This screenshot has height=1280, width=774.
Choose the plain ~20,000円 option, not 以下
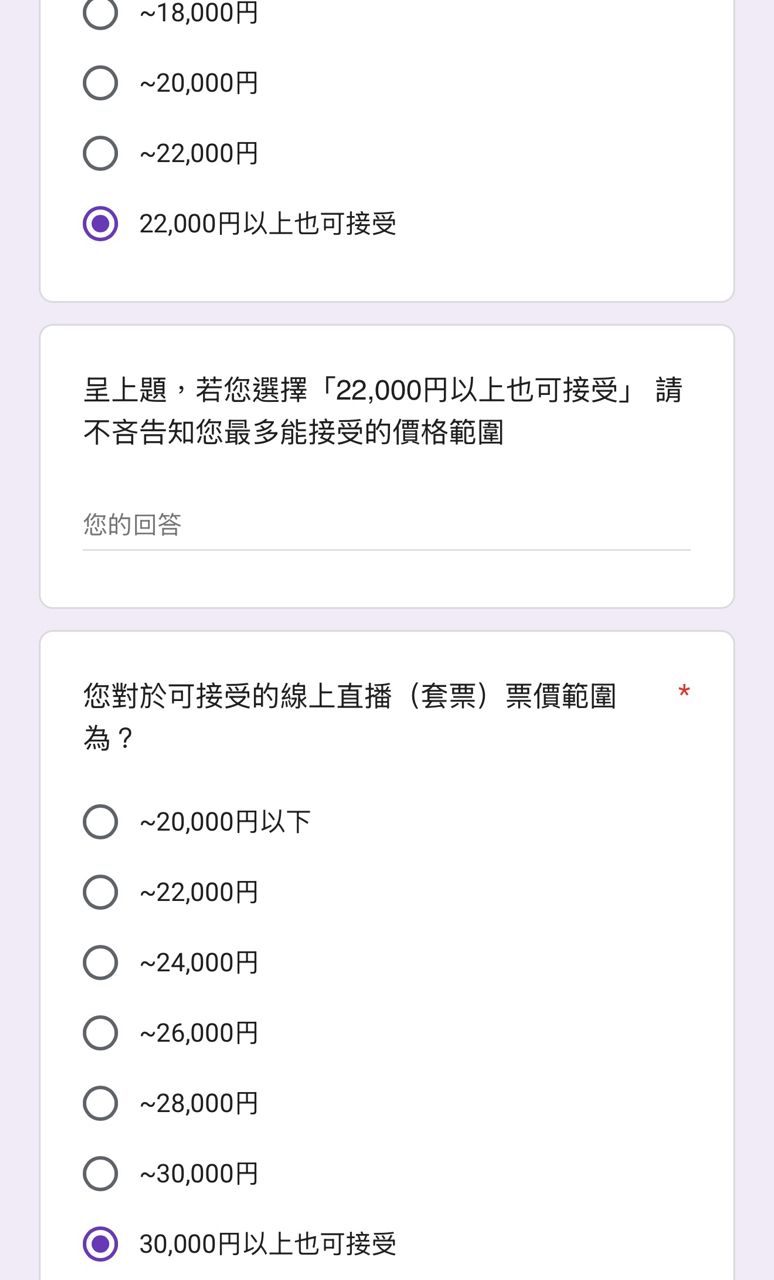pos(100,83)
